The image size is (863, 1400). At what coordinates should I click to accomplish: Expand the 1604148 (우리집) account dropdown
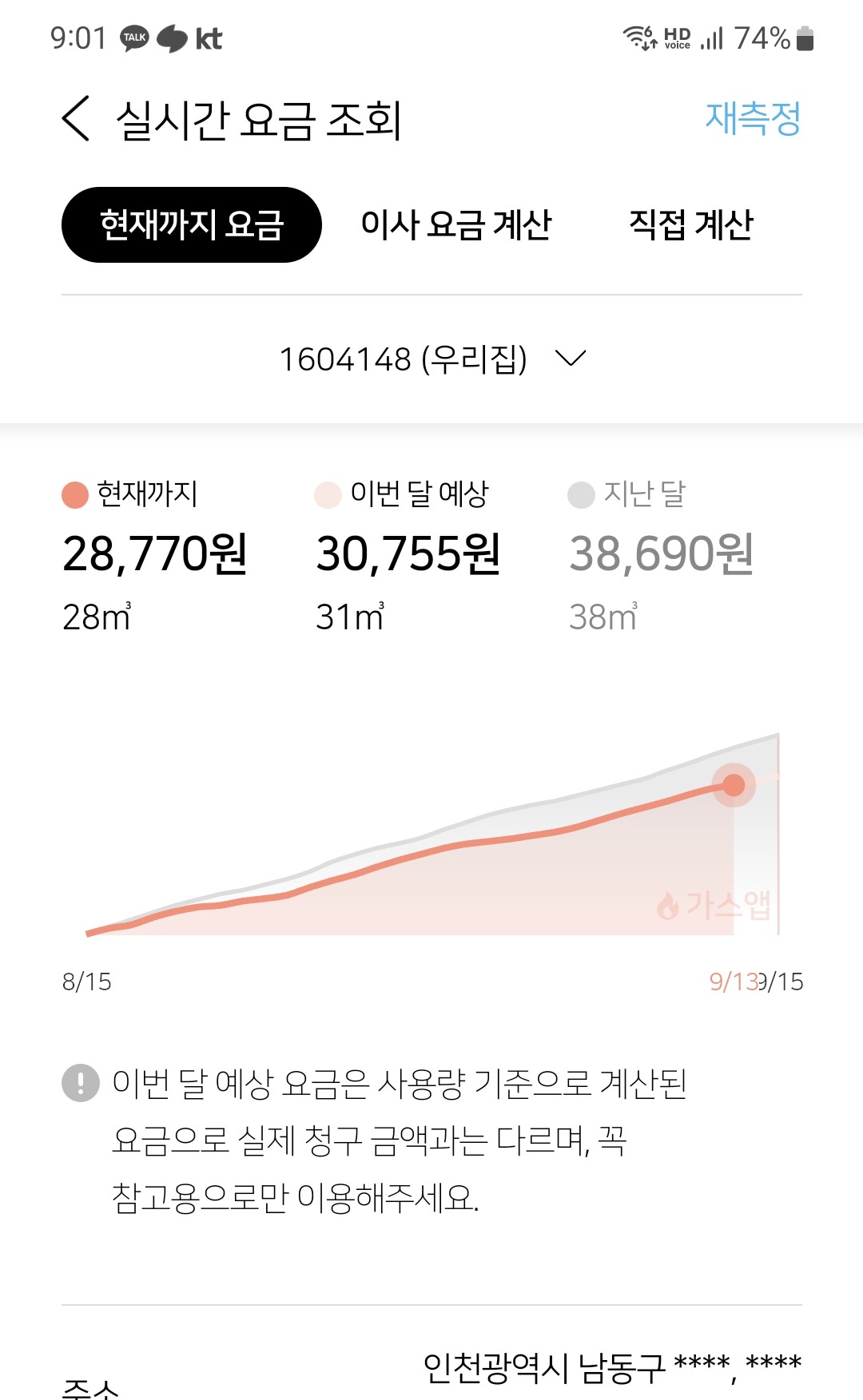(431, 359)
